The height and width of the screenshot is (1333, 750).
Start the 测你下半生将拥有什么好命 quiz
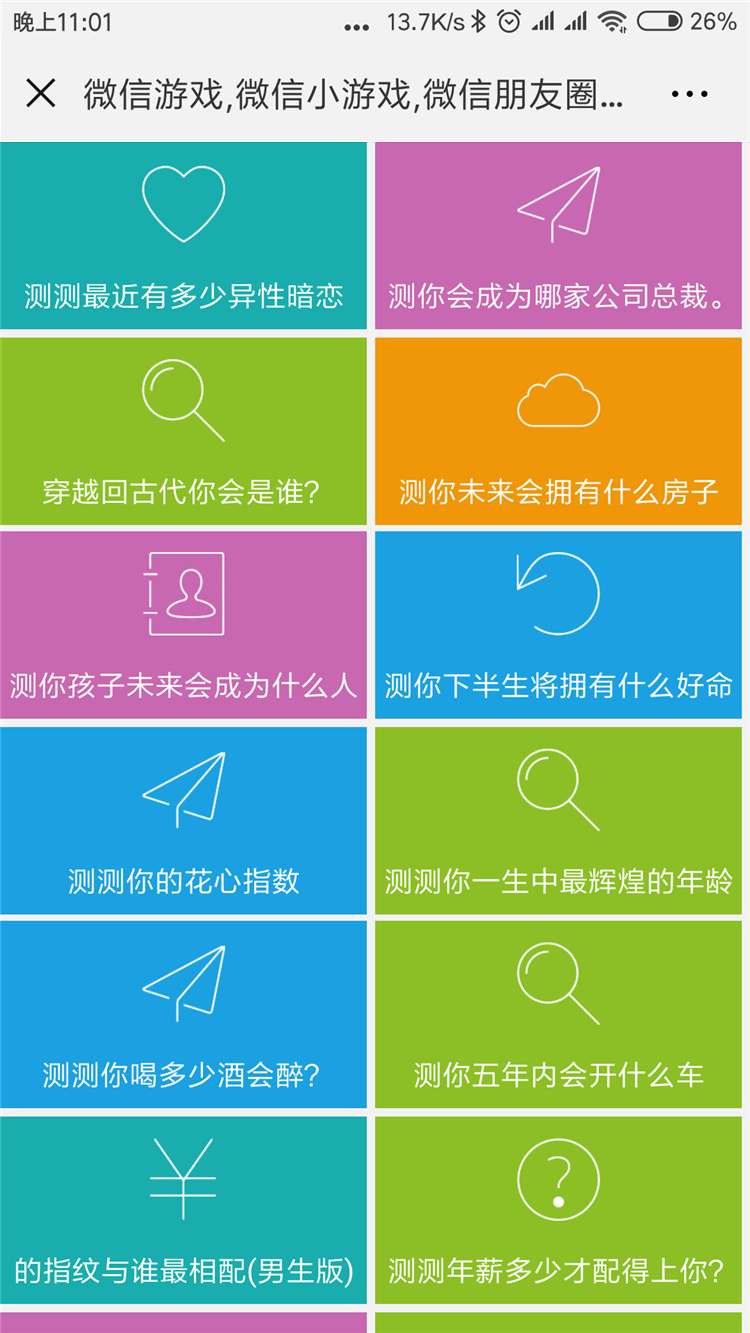point(558,625)
